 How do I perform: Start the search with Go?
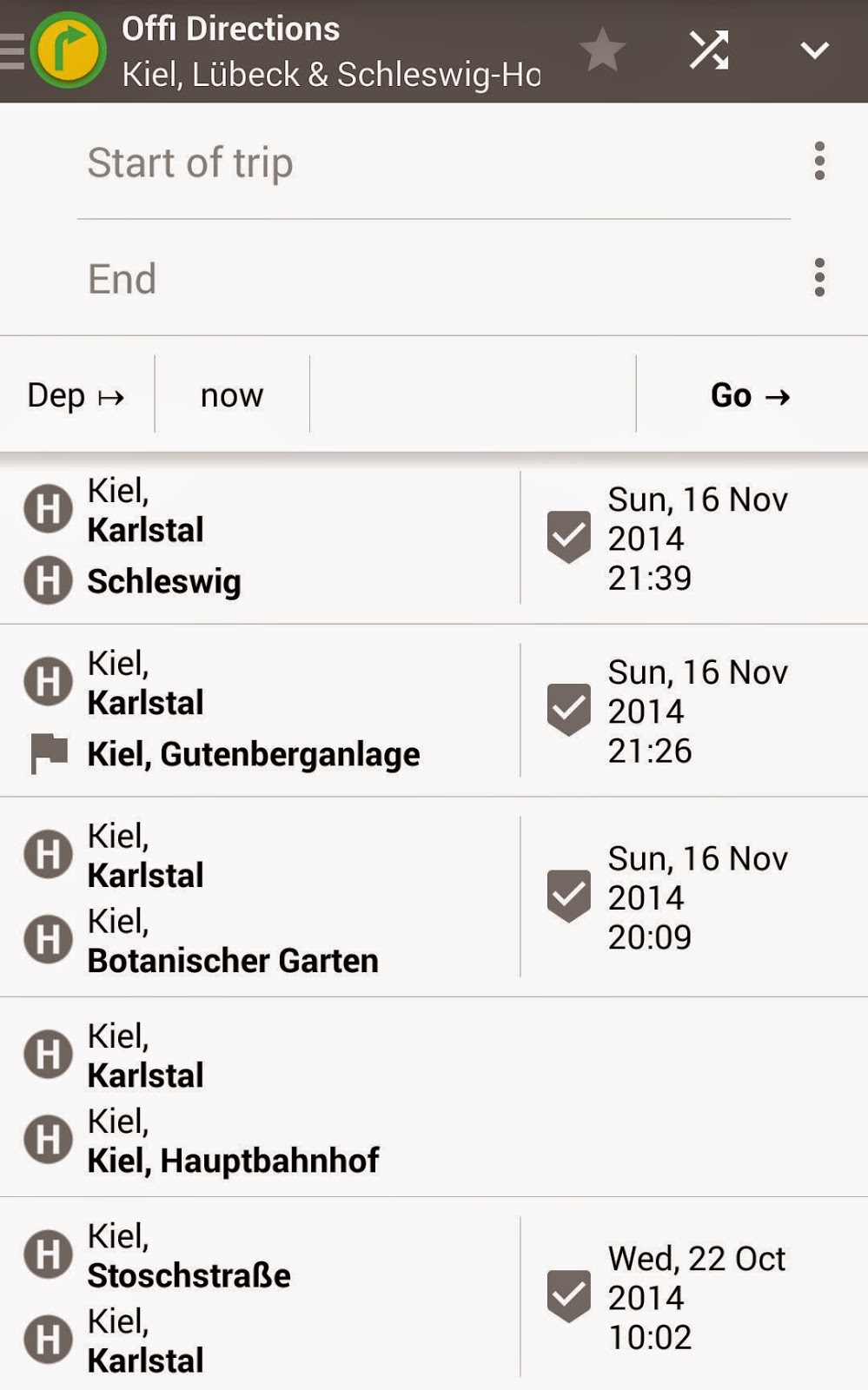[751, 395]
